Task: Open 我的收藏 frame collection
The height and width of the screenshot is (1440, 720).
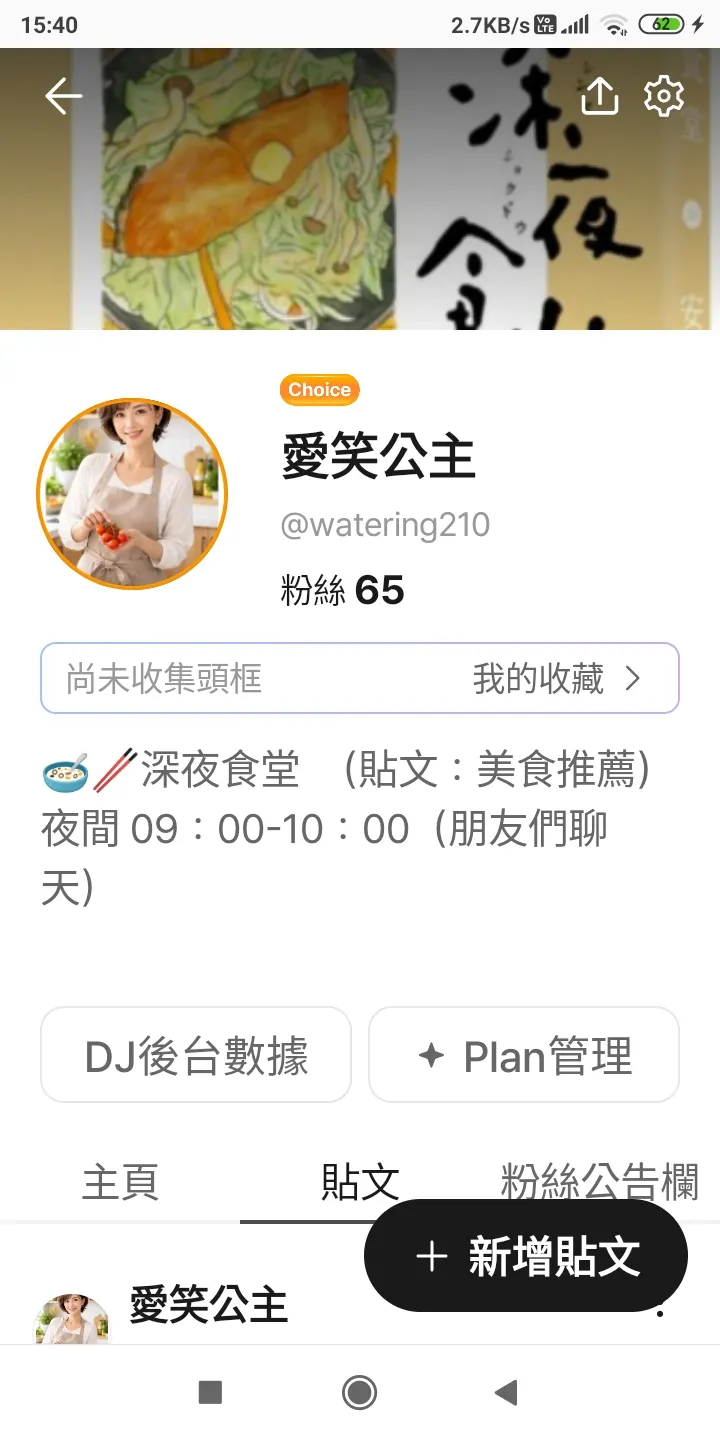Action: [556, 679]
